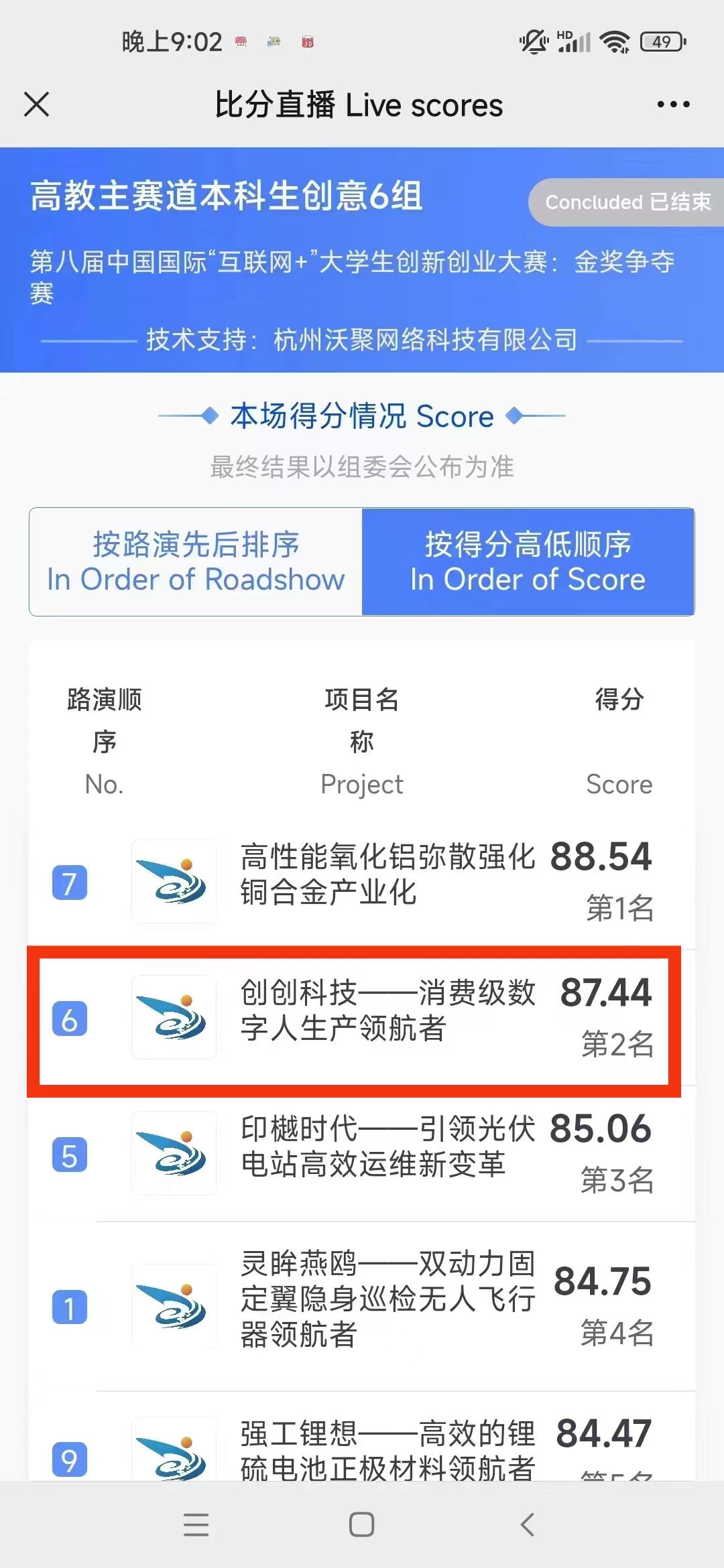Screen dimensions: 724x1568
Task: Select In Order of Score tab
Action: (x=528, y=562)
